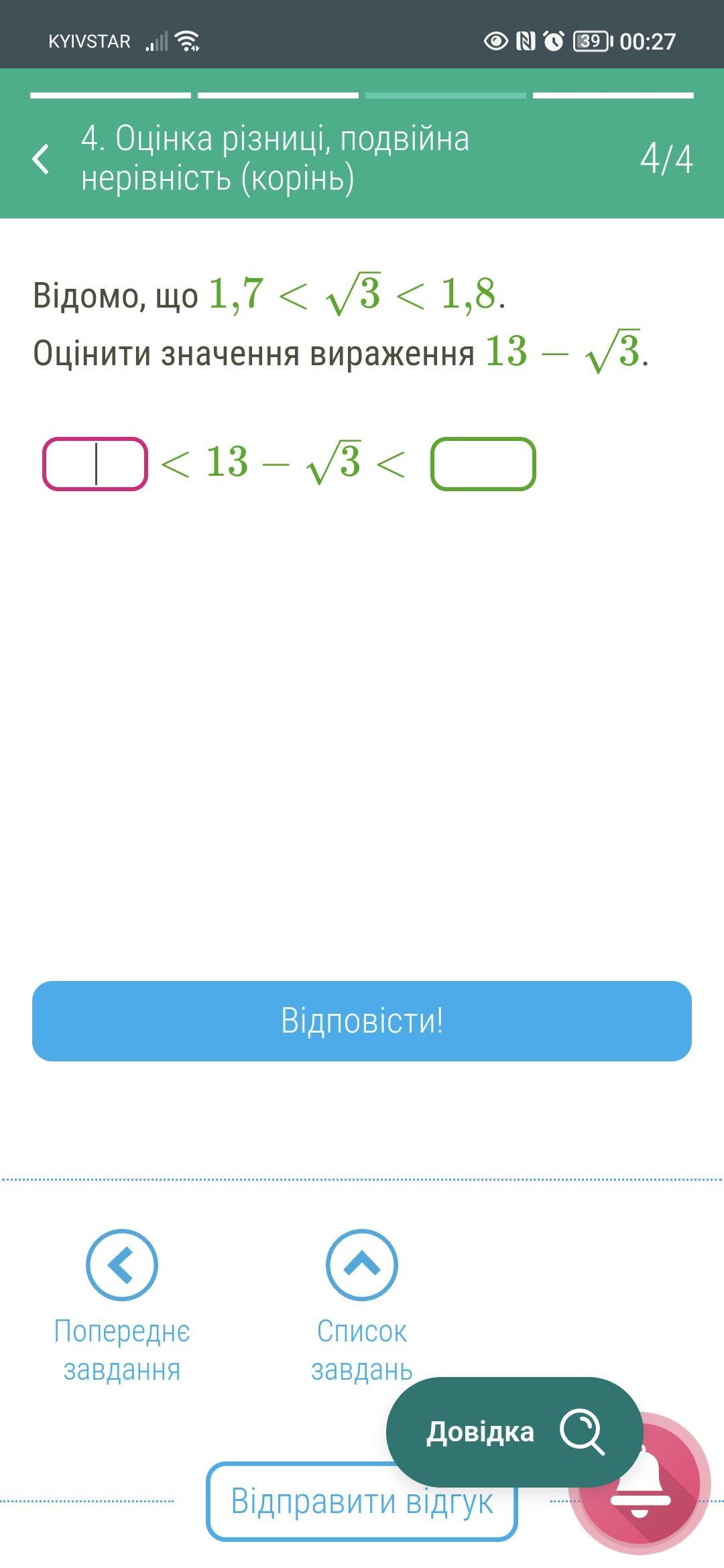Image resolution: width=724 pixels, height=1568 pixels.
Task: Focus the left answer input box
Action: tap(95, 464)
